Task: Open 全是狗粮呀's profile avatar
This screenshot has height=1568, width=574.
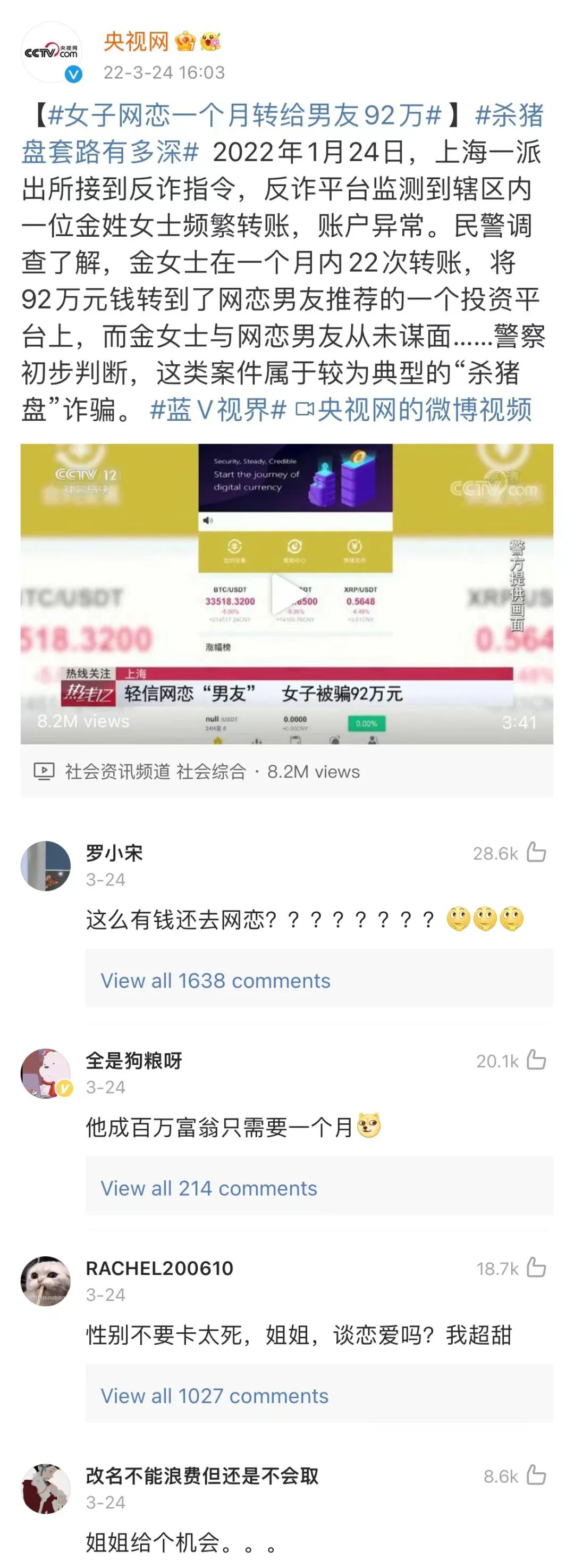Action: pos(46,1073)
